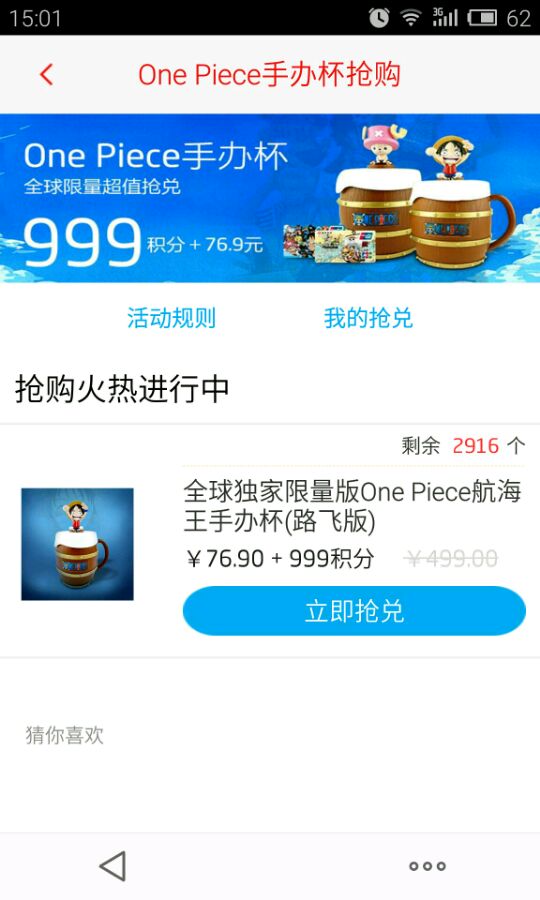Open the three-dot more menu
Screen dimensions: 540x900
[428, 866]
